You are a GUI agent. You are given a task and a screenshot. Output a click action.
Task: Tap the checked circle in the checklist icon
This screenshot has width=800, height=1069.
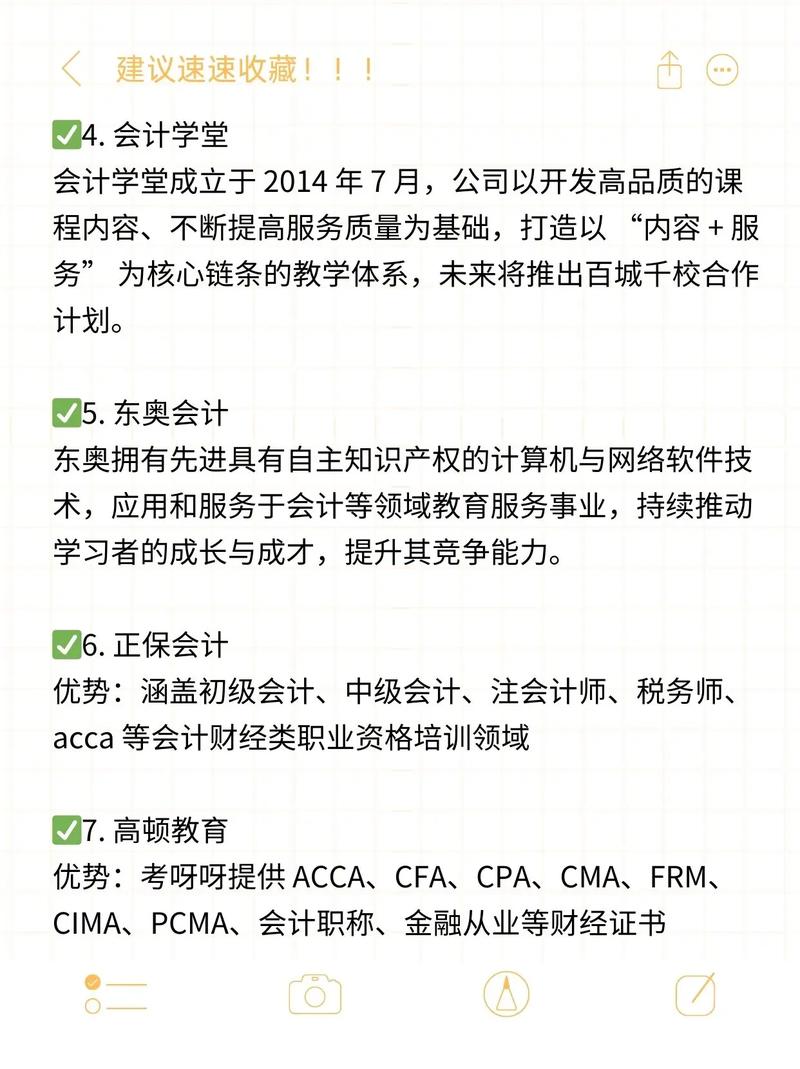(93, 984)
